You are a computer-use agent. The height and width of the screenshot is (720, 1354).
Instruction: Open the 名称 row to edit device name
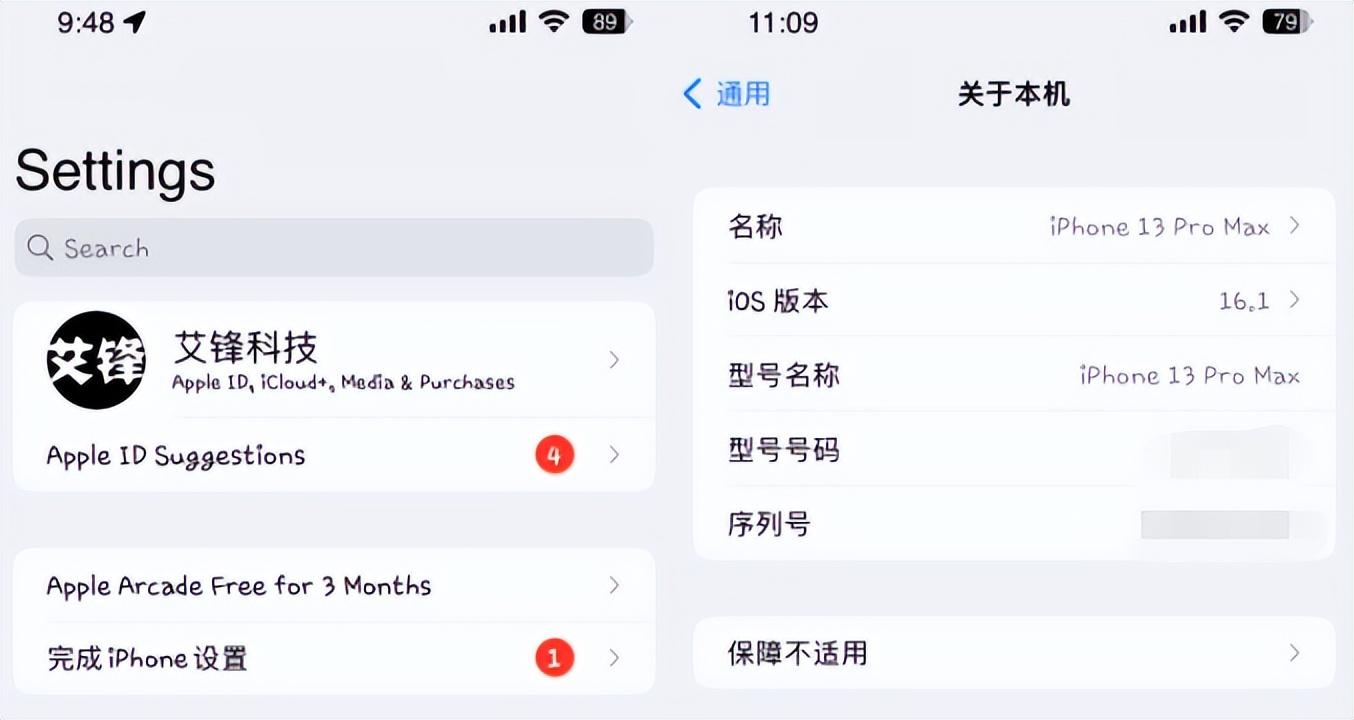[x=1013, y=227]
